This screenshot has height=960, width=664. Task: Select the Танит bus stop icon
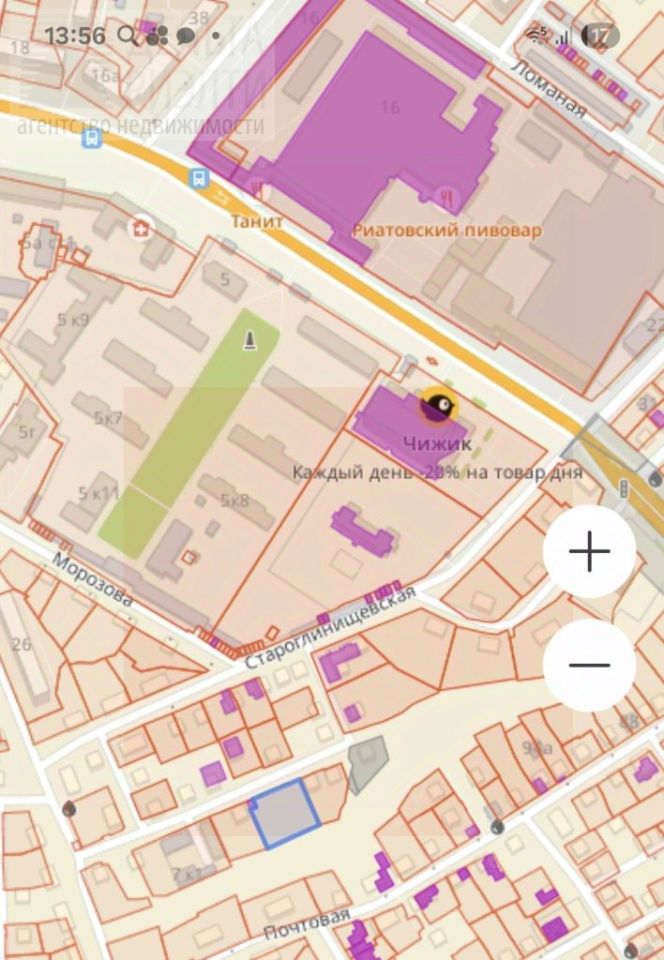point(198,178)
